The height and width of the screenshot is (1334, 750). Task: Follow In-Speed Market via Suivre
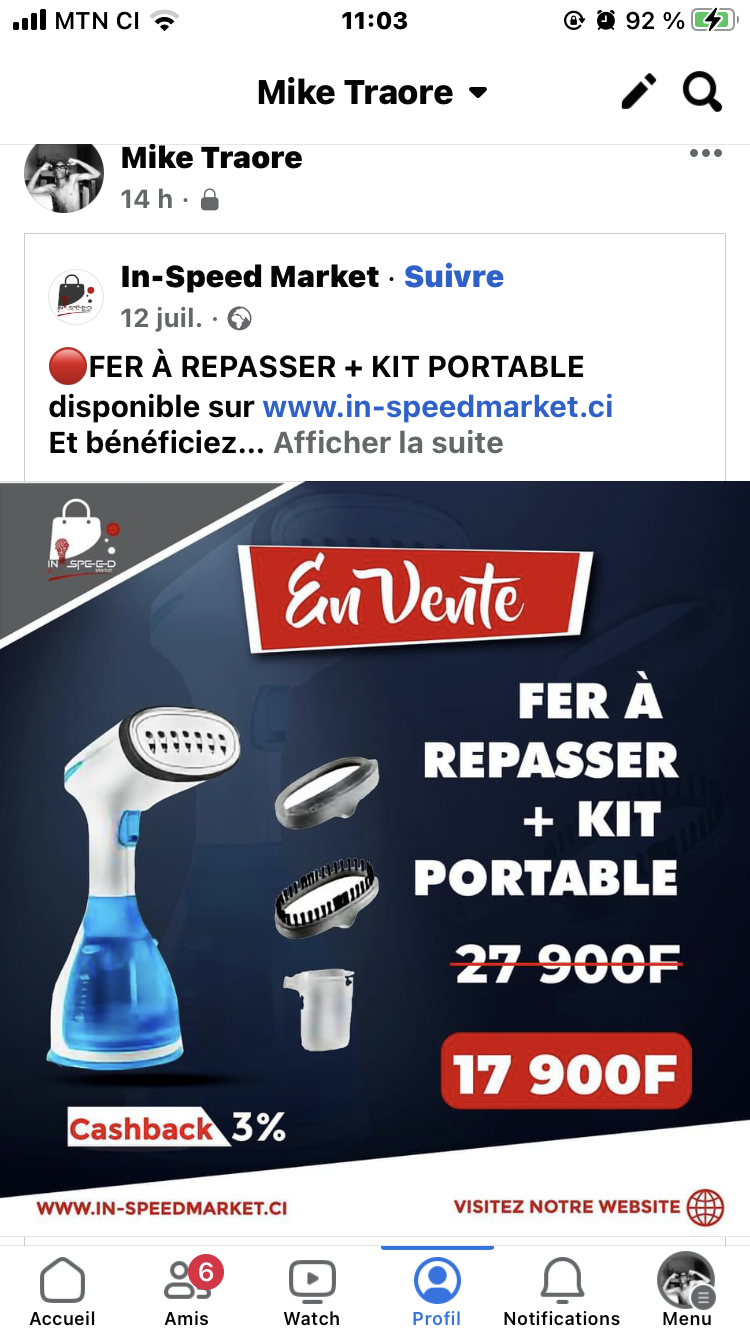(x=454, y=277)
